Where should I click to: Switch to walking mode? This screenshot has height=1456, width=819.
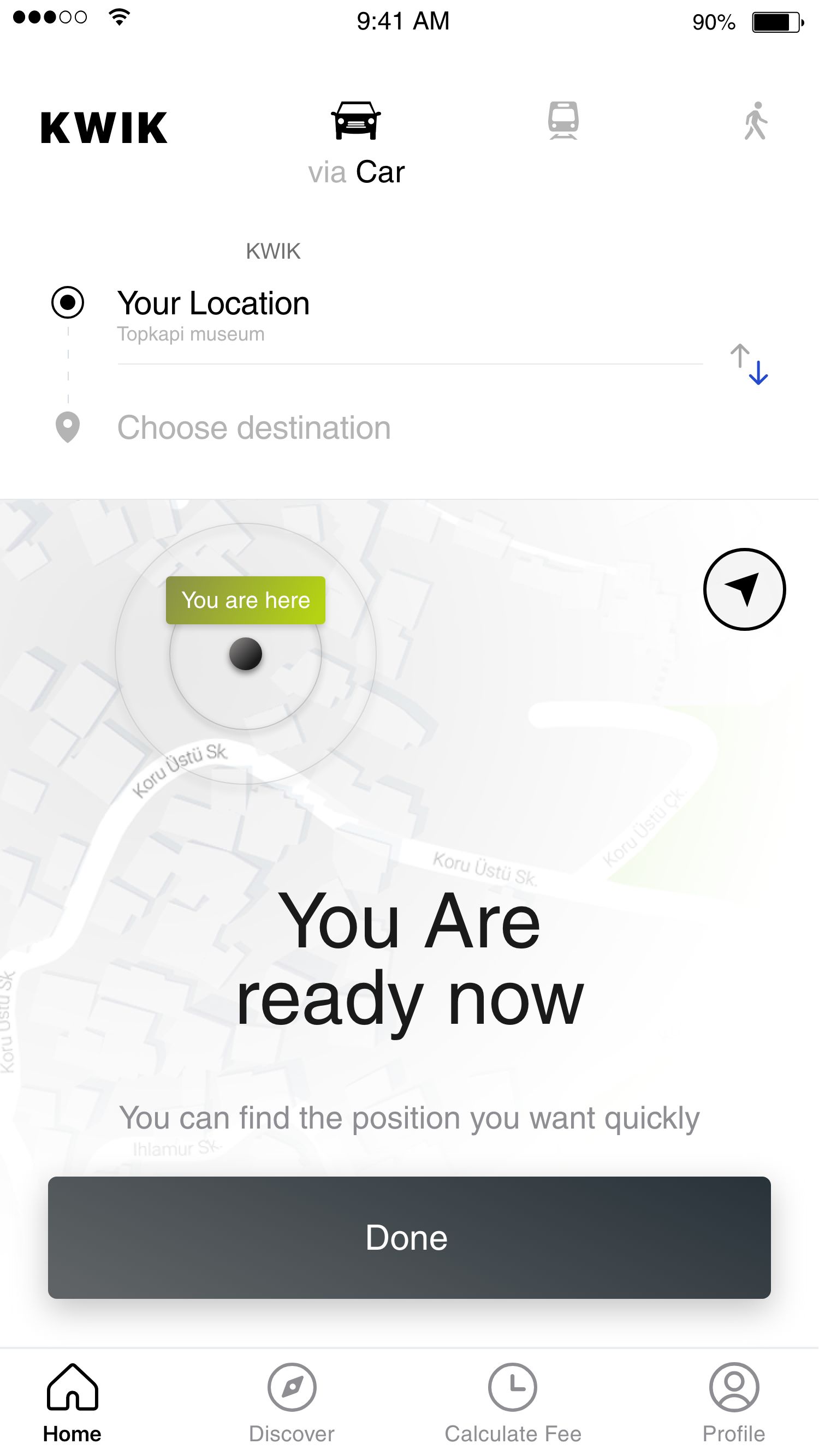(x=756, y=121)
